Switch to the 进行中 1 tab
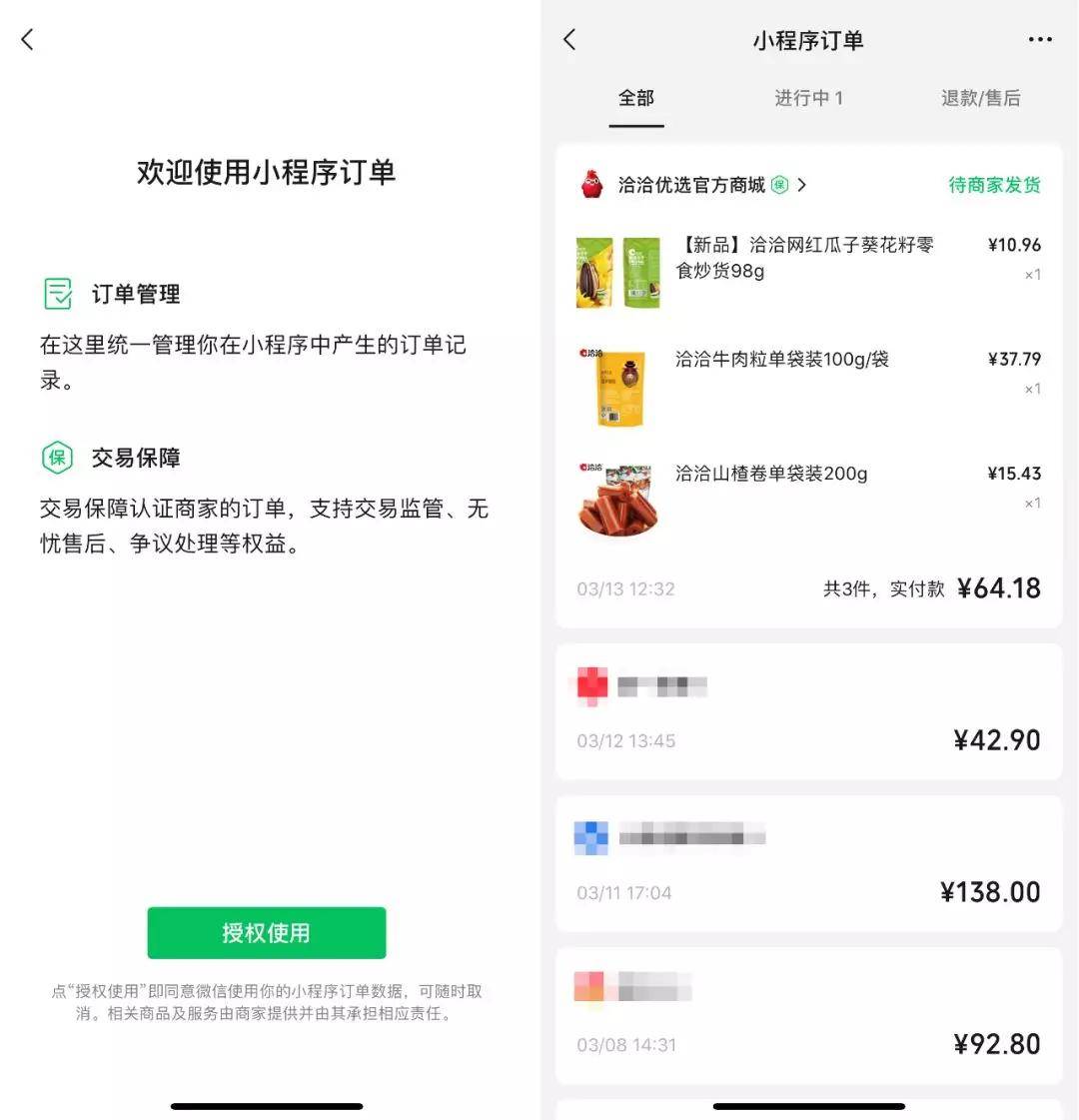 (808, 98)
